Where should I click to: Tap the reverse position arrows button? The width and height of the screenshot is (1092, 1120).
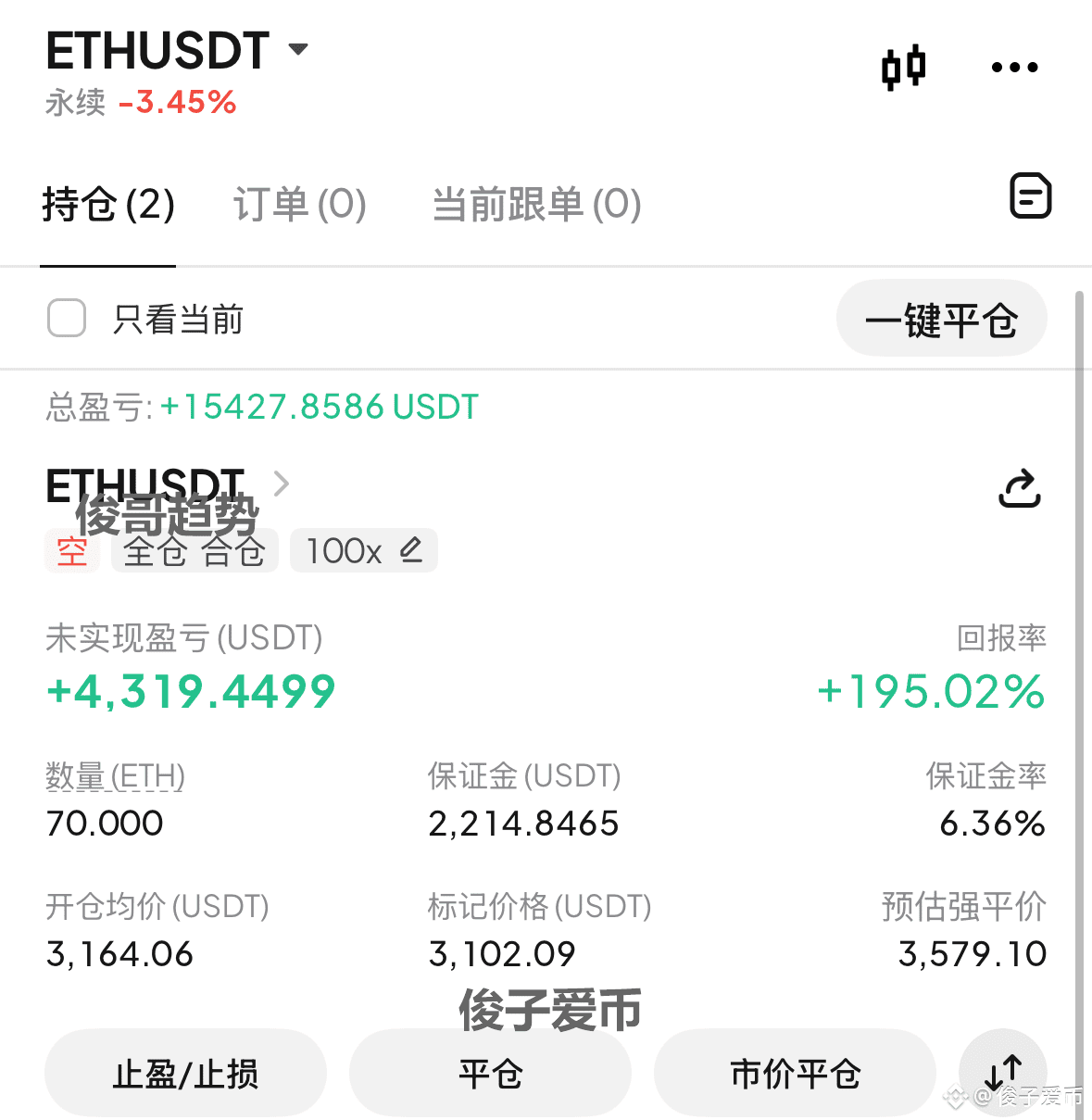(x=1003, y=1074)
